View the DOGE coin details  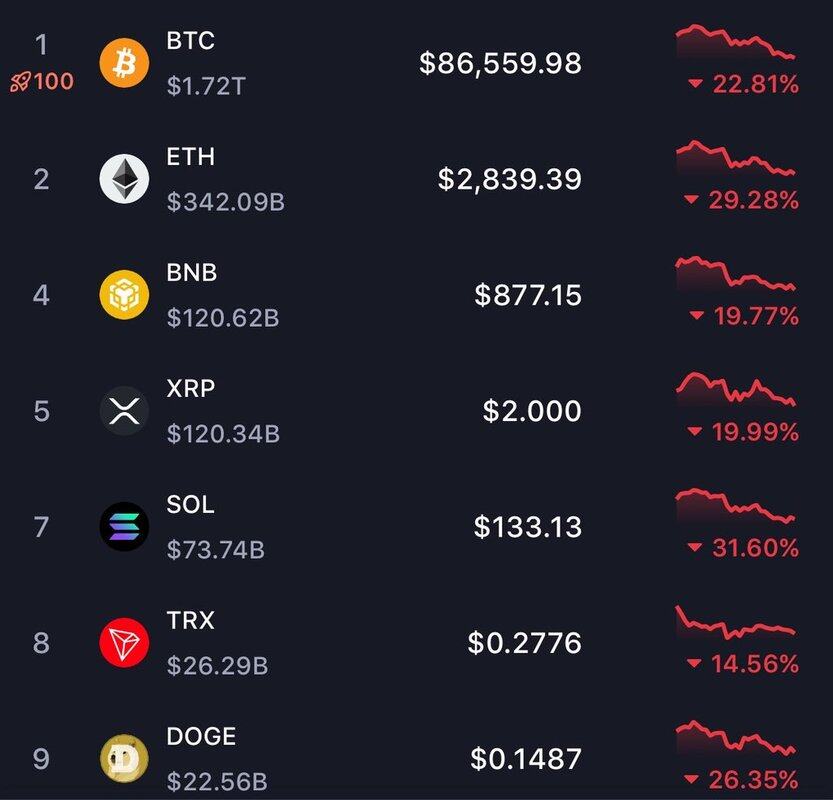201,737
